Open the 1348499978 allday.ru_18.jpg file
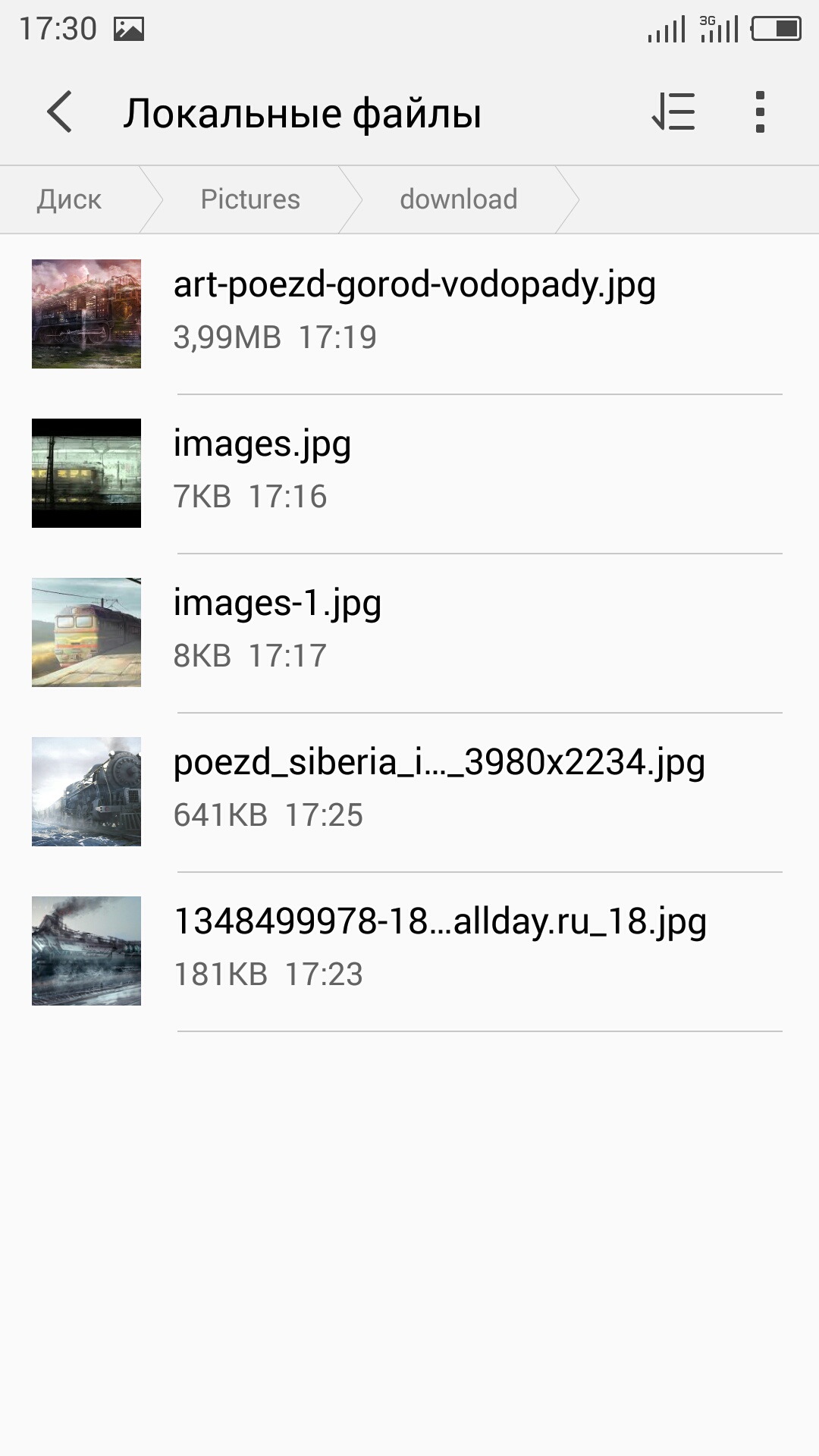This screenshot has width=819, height=1456. (x=440, y=949)
